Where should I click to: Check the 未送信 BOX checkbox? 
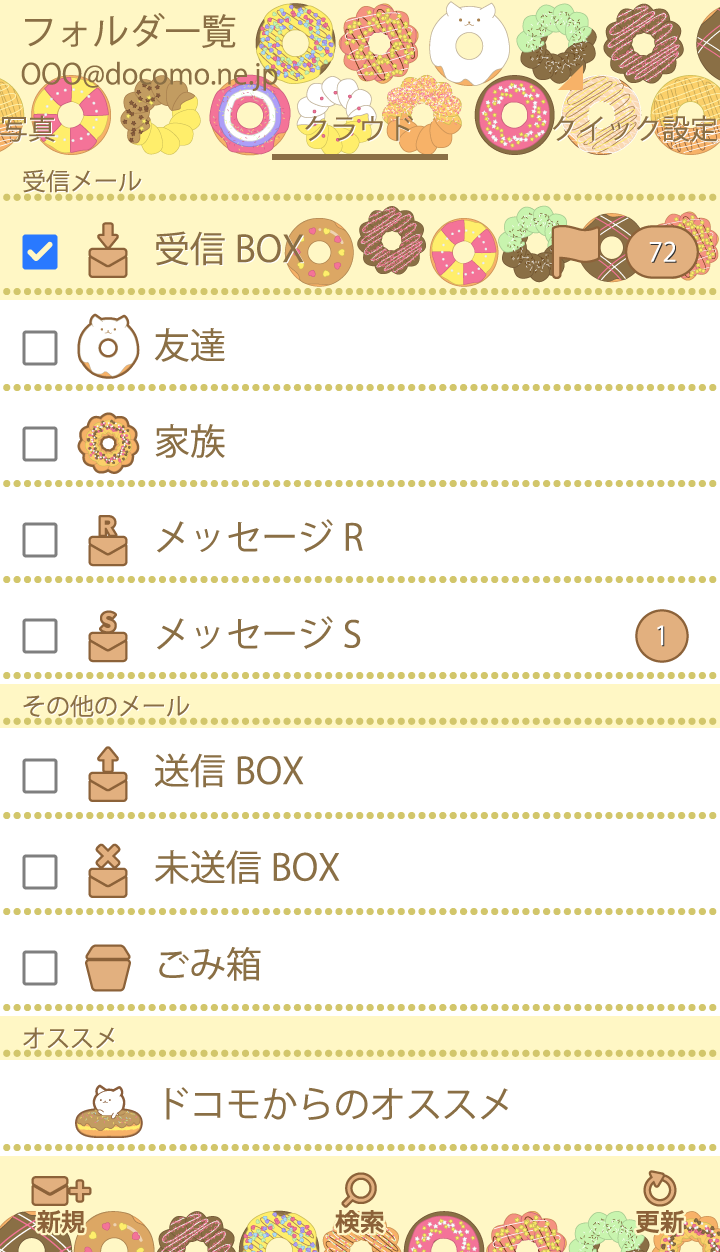pos(40,872)
